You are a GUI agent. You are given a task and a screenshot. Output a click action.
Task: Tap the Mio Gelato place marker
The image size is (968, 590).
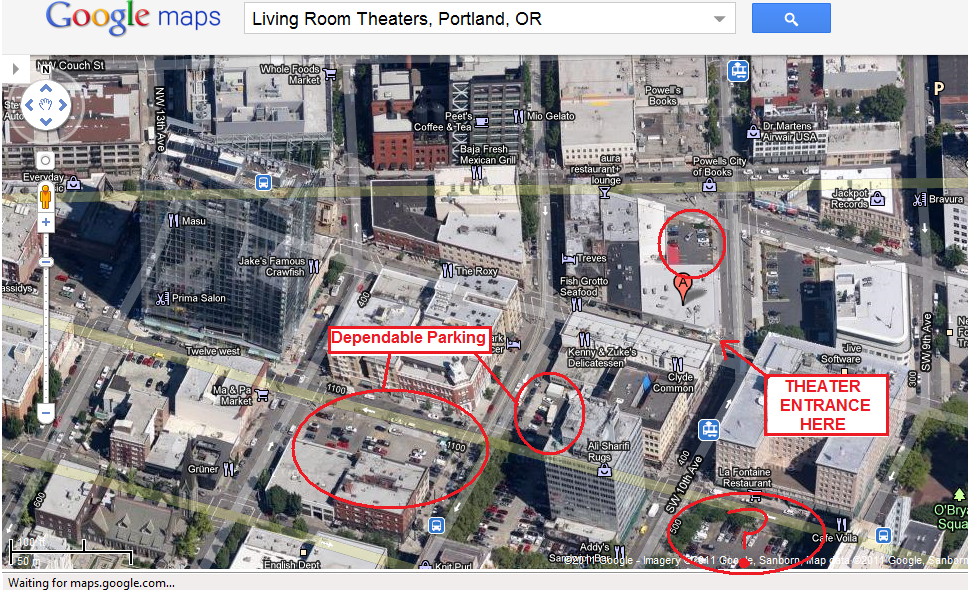tap(517, 116)
